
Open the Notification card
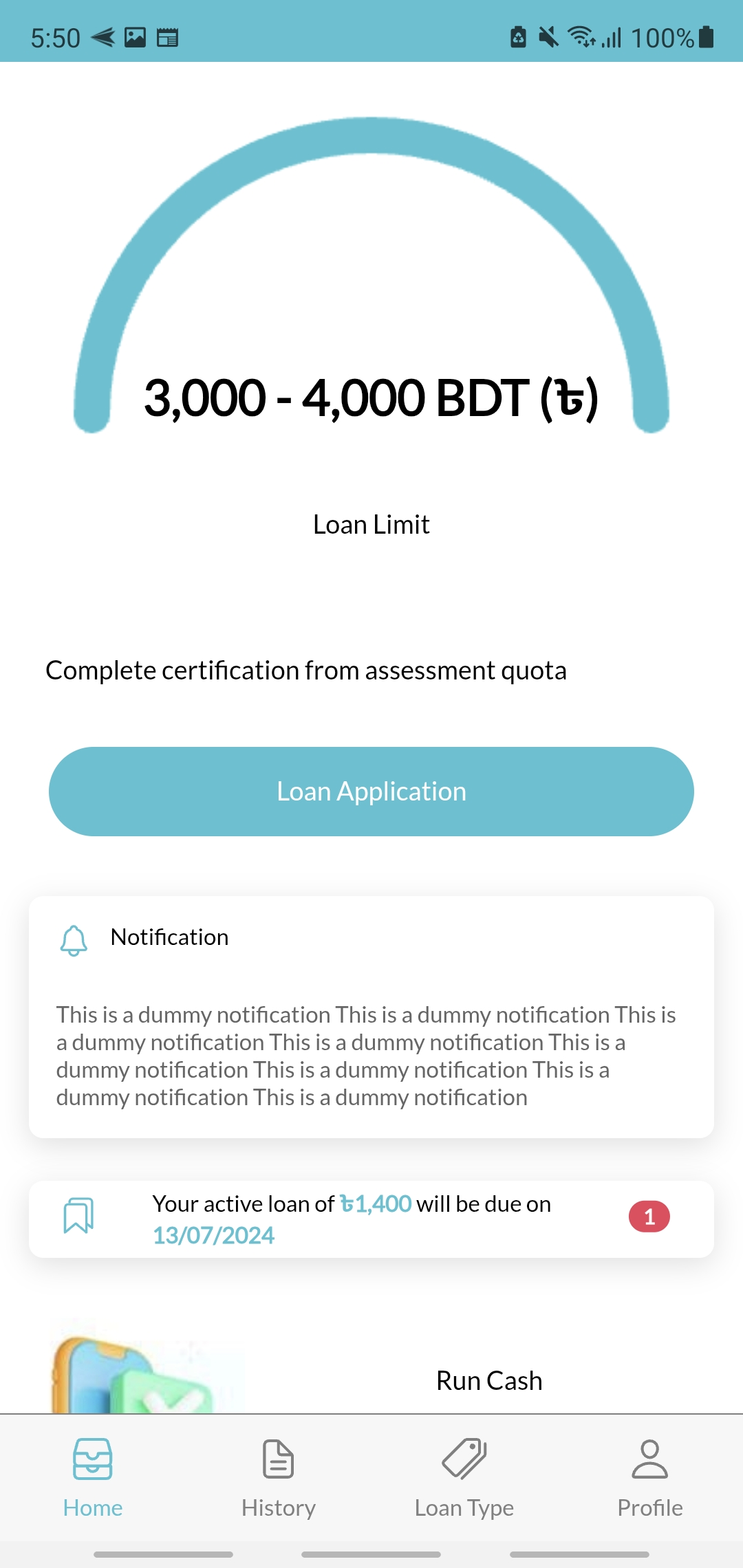(x=371, y=1016)
